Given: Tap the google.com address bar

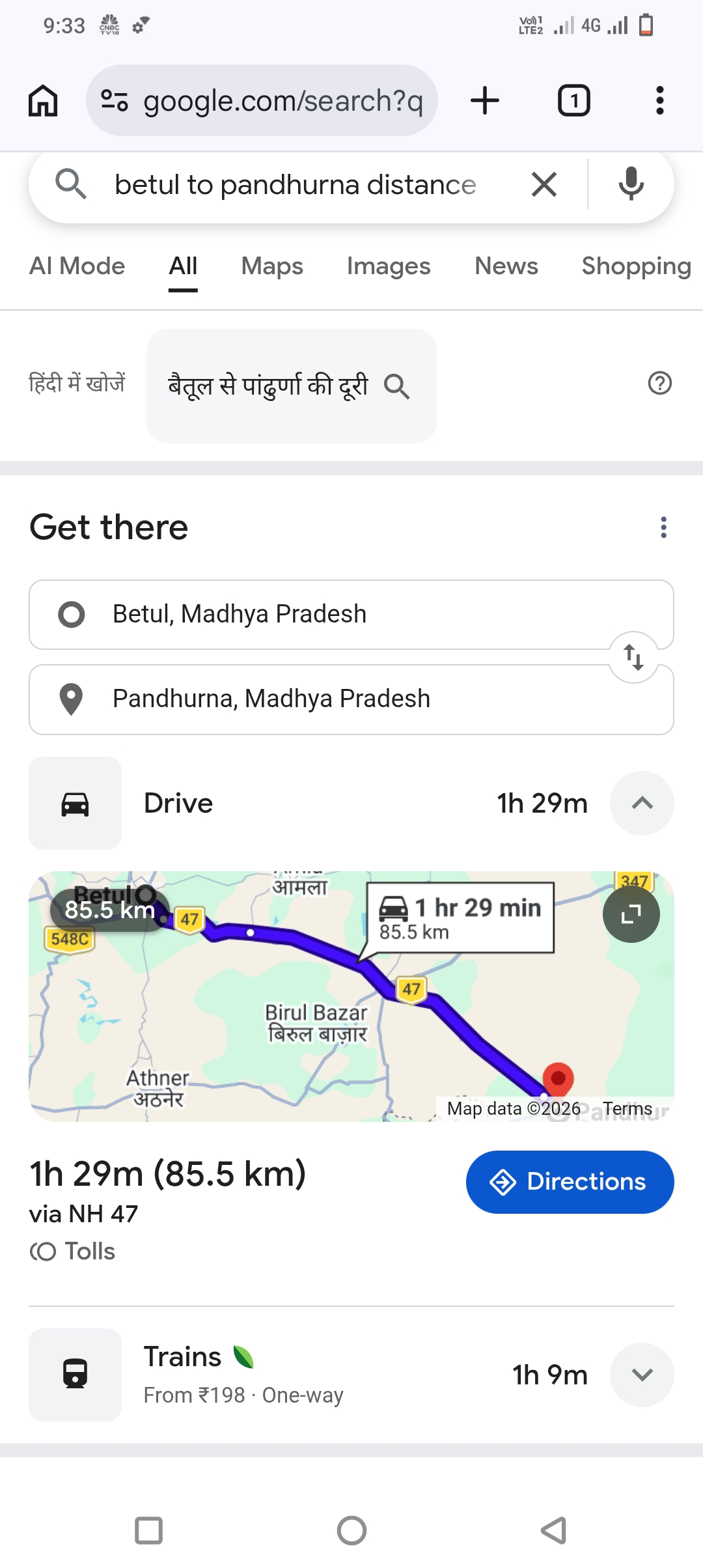Looking at the screenshot, I should click(262, 100).
